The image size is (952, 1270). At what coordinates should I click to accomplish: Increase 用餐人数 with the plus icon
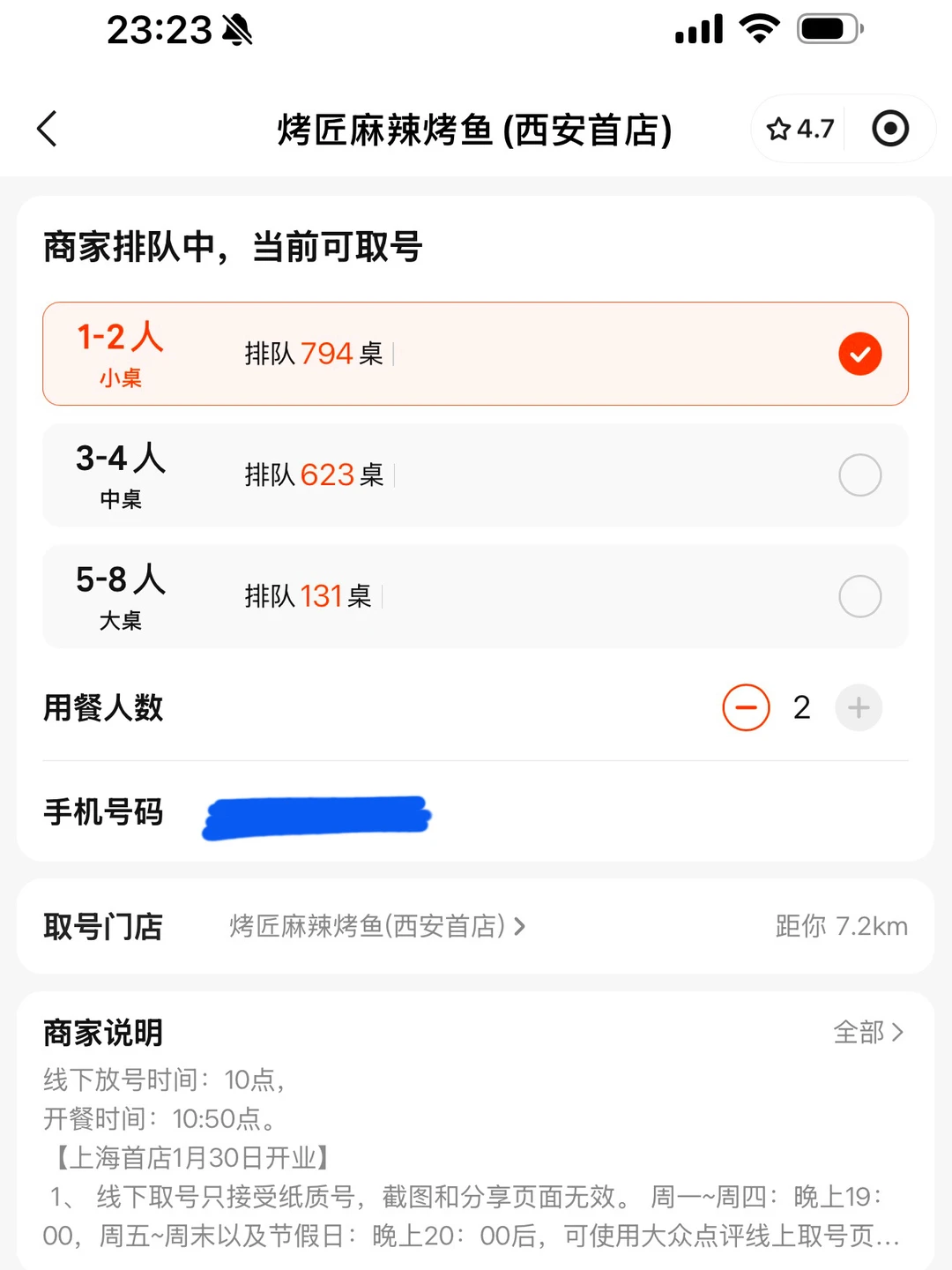(858, 707)
